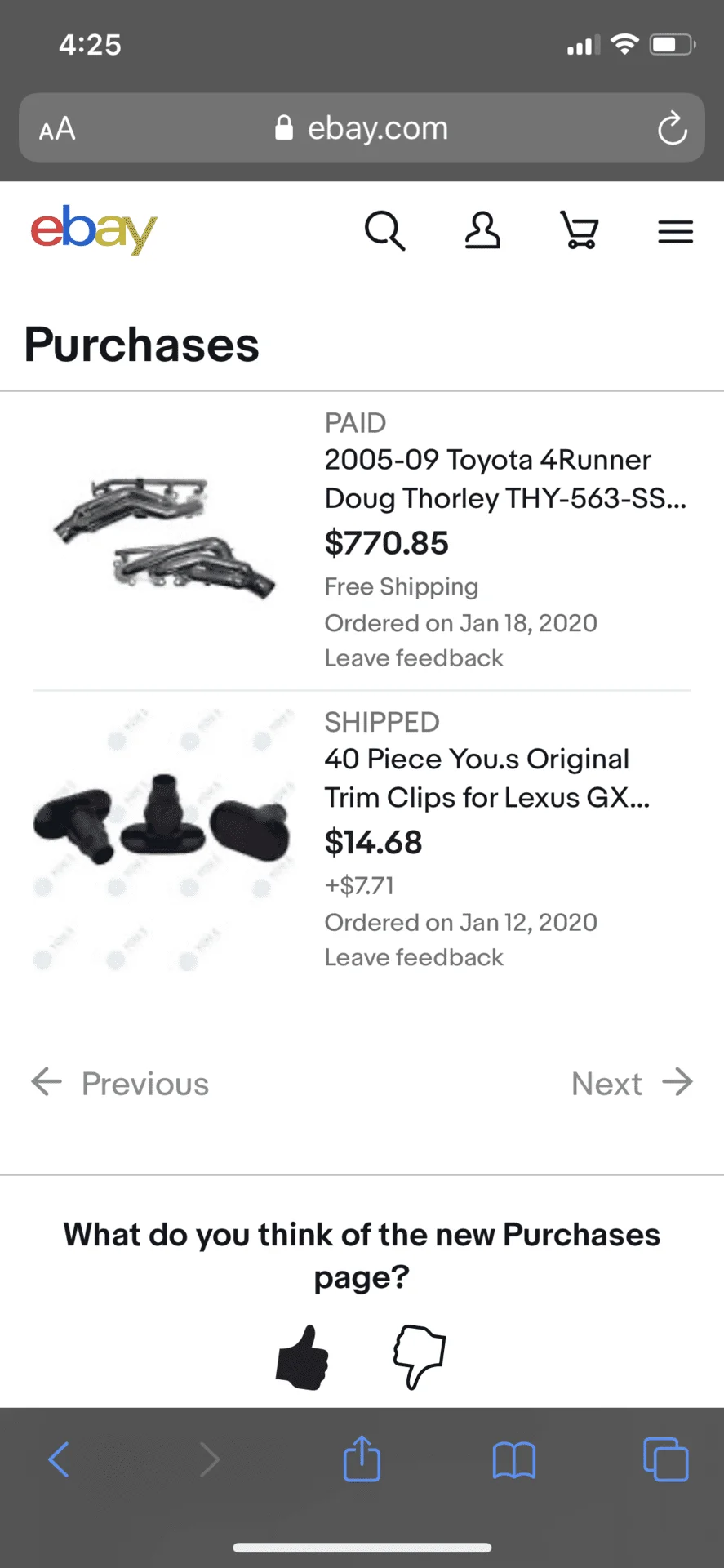724x1568 pixels.
Task: Open the eBay search icon
Action: pyautogui.click(x=384, y=231)
